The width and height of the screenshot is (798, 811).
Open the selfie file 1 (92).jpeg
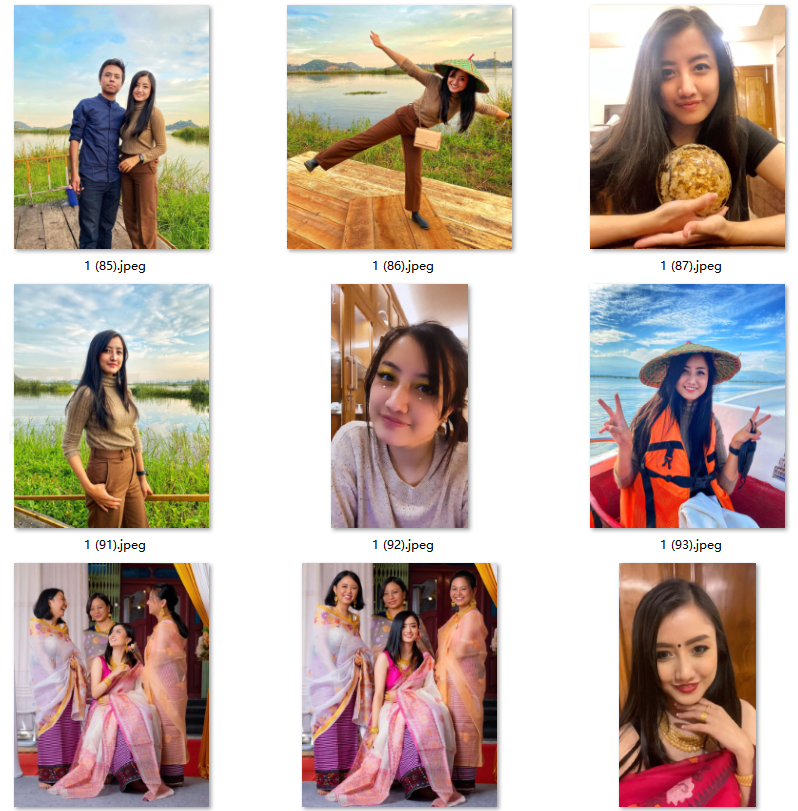[399, 406]
